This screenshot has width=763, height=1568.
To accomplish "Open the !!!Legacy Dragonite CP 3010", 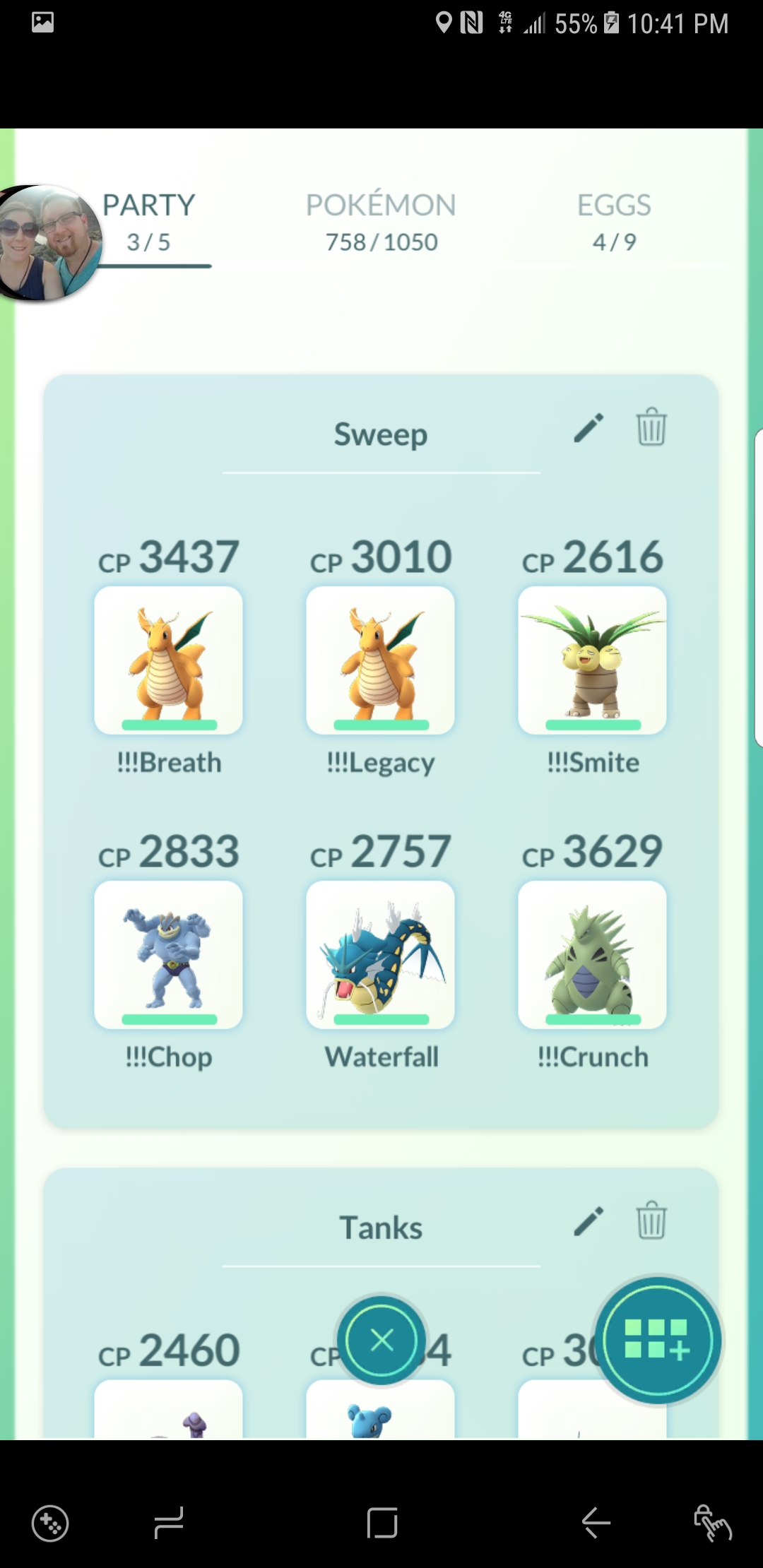I will click(x=381, y=660).
